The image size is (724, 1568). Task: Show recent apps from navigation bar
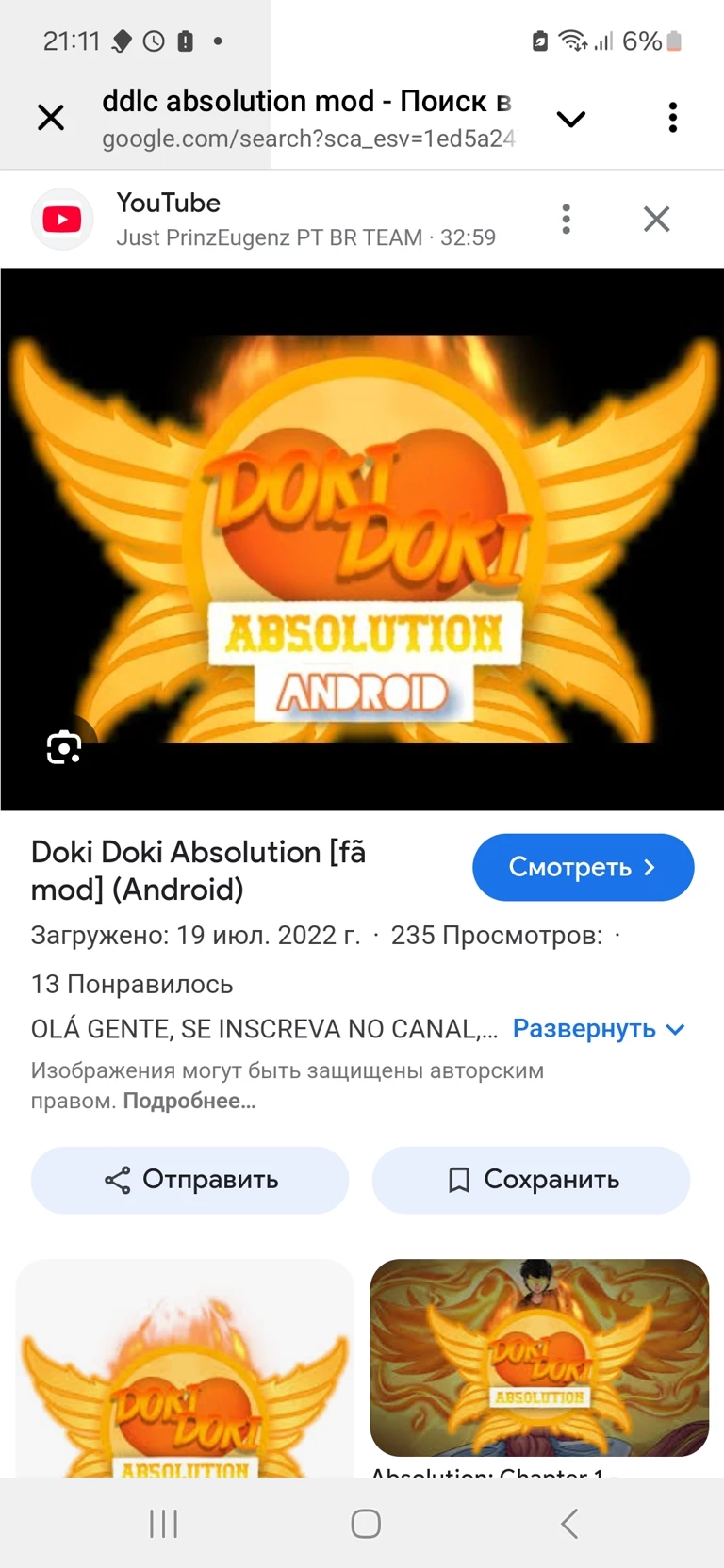[x=163, y=1524]
